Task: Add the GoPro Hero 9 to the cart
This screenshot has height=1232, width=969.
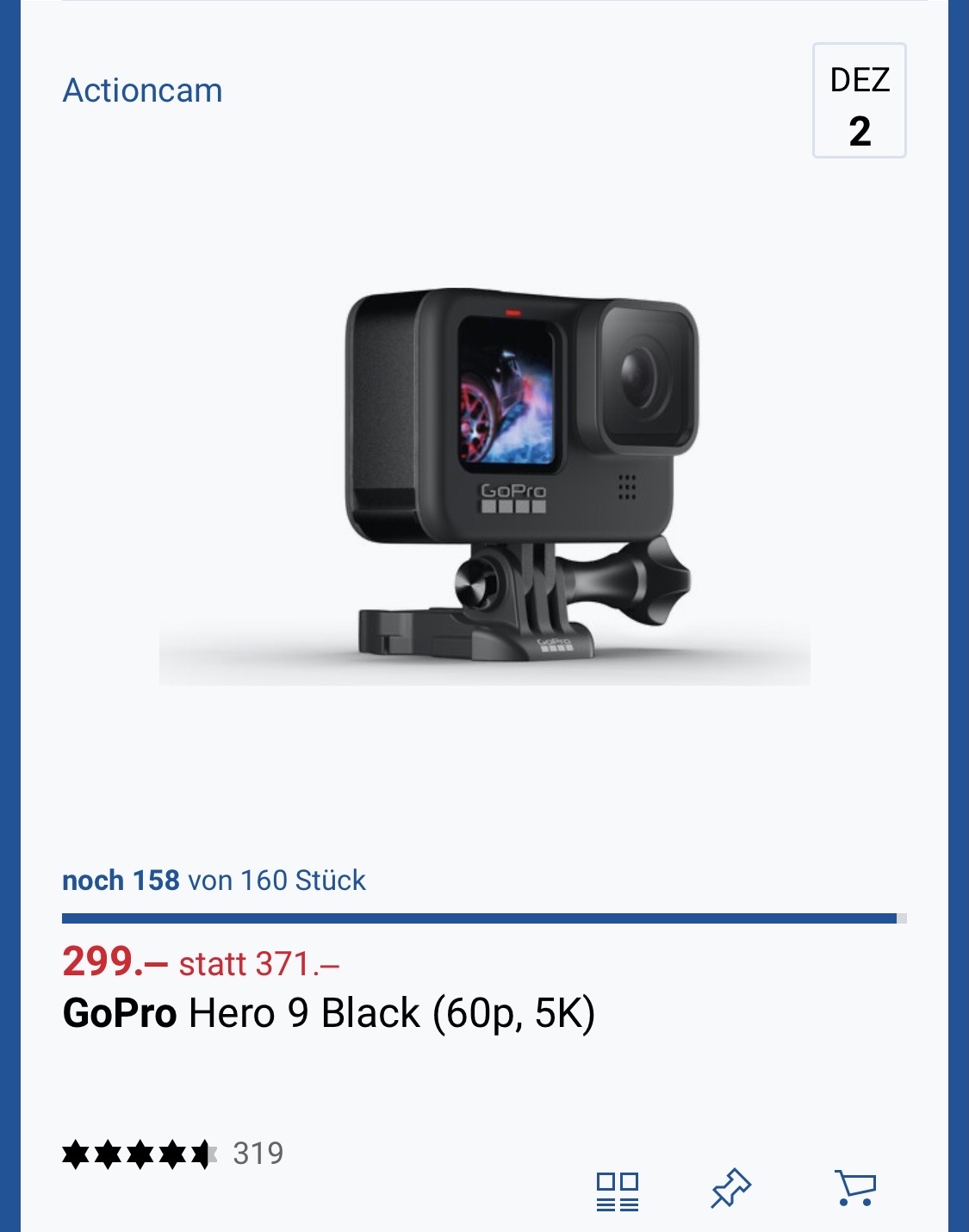Action: point(855,1189)
